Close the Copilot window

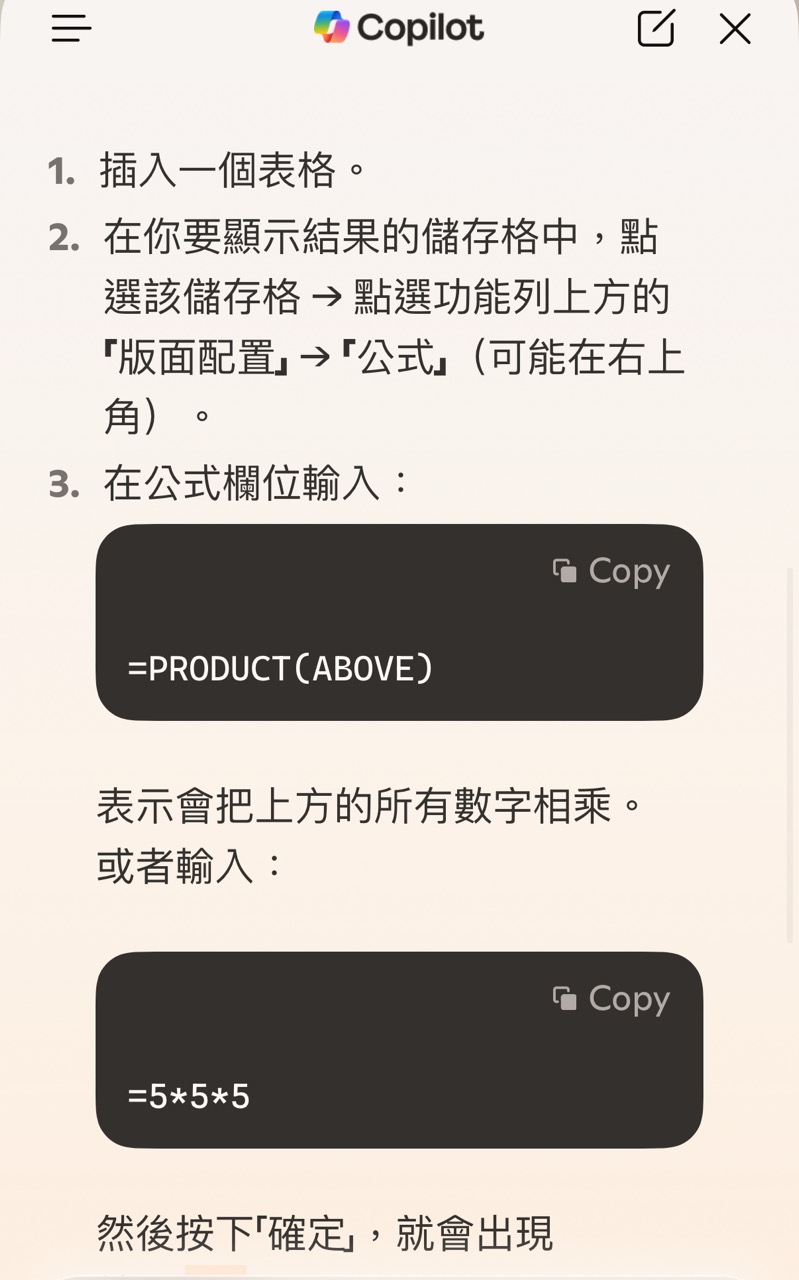coord(735,29)
